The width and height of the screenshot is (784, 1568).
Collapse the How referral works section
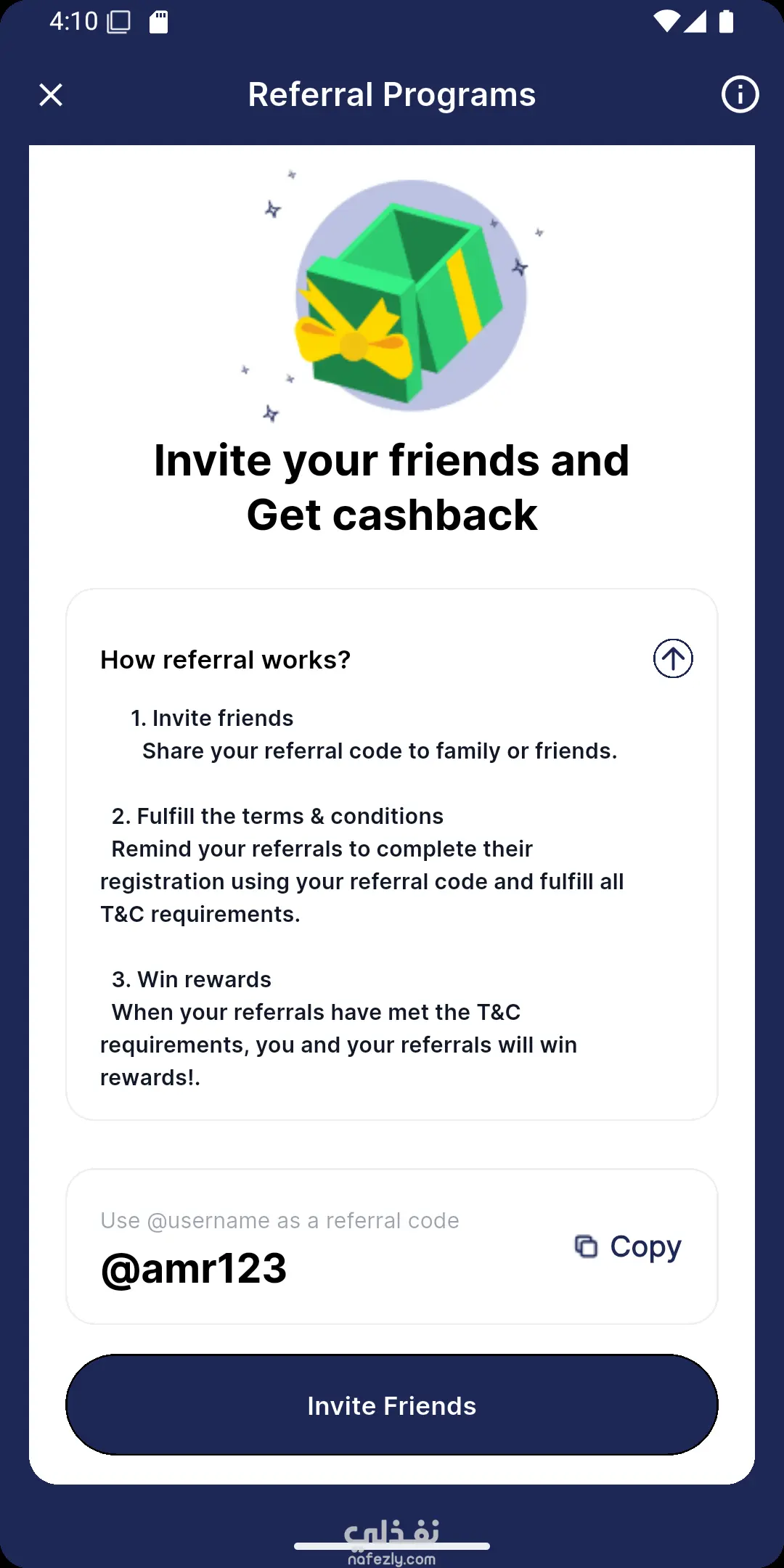[x=673, y=658]
